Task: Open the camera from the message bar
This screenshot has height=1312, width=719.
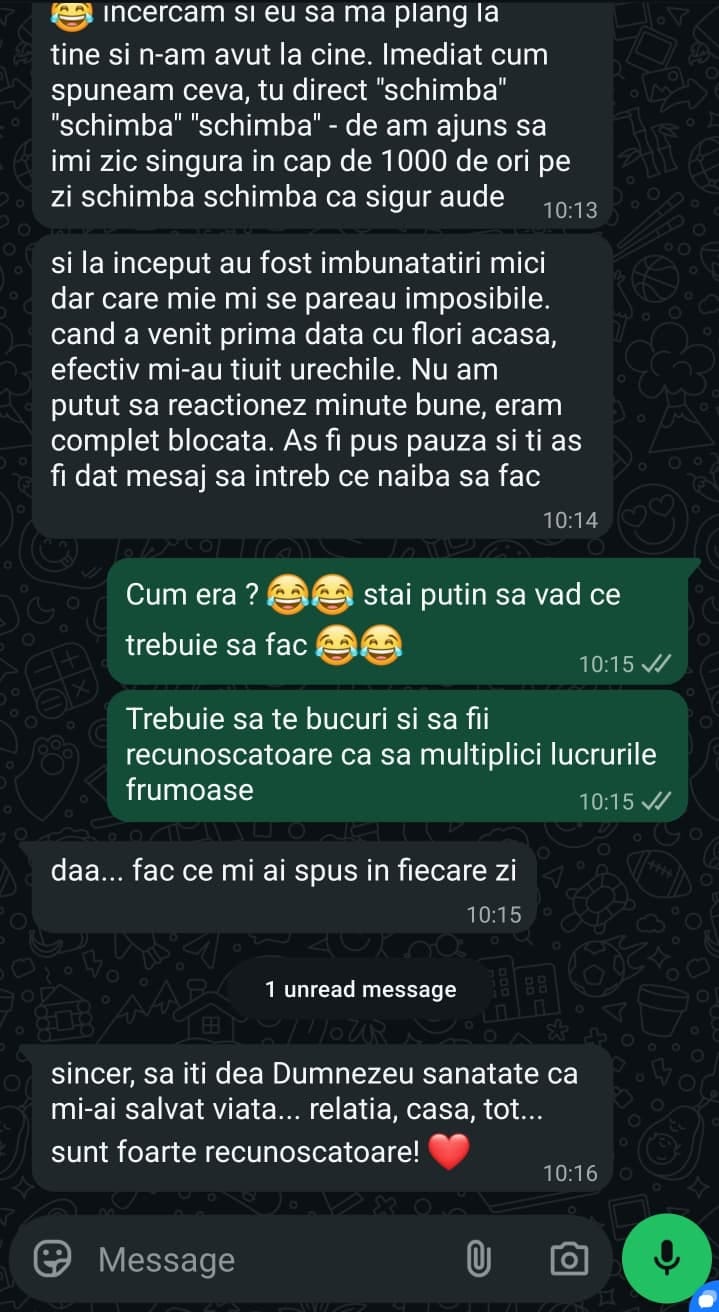Action: (x=569, y=1259)
